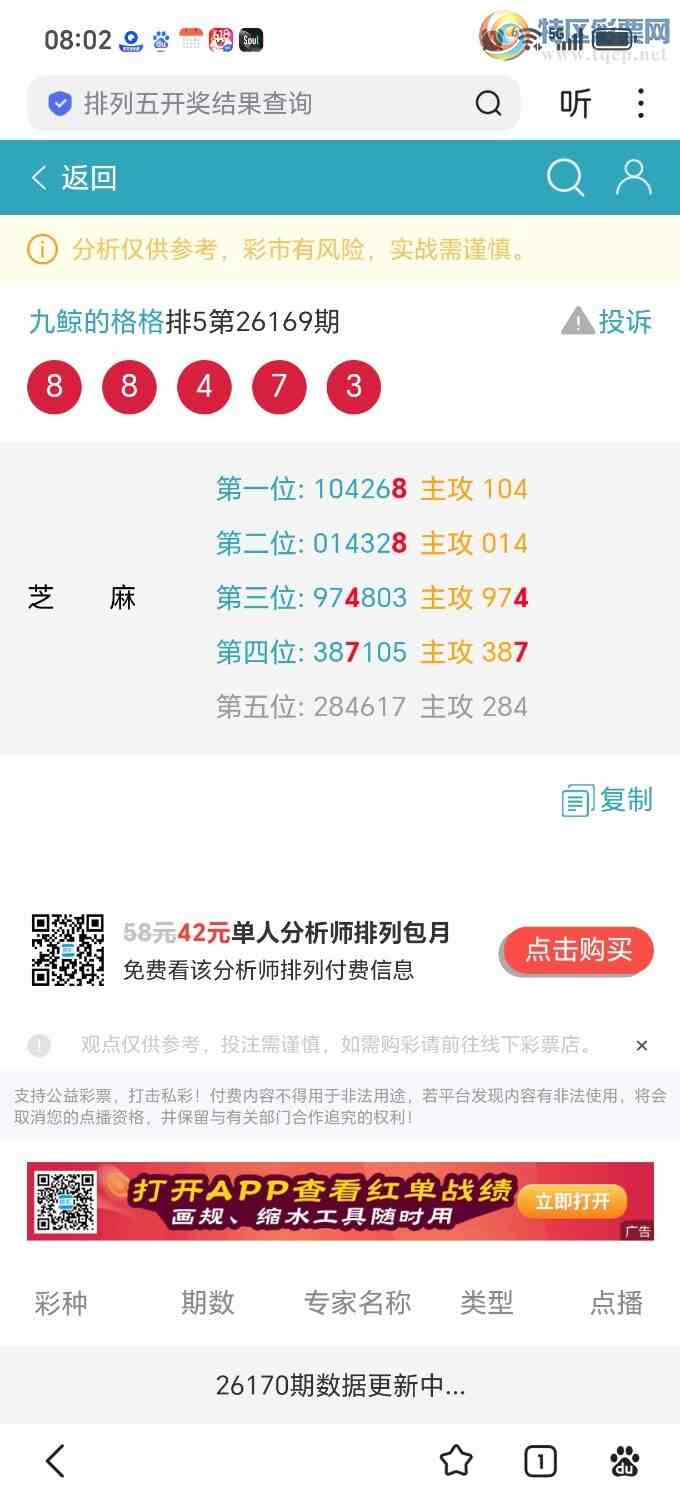Bookmark this page with the star

click(x=456, y=1461)
